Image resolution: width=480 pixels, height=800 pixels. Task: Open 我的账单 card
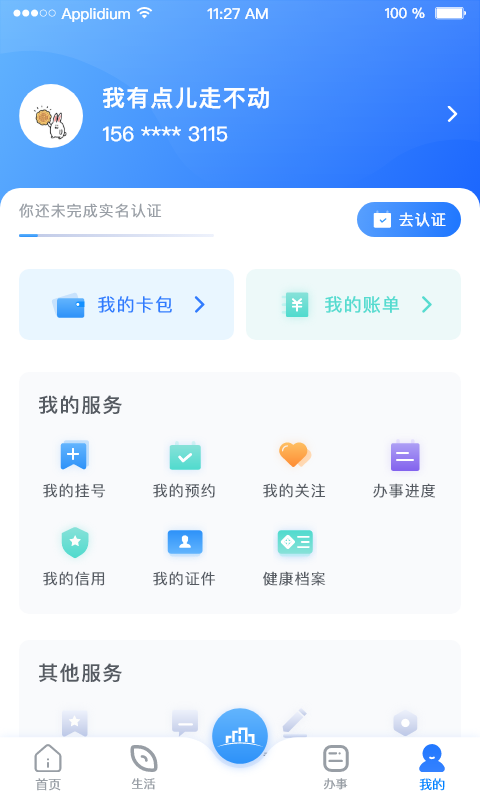353,305
